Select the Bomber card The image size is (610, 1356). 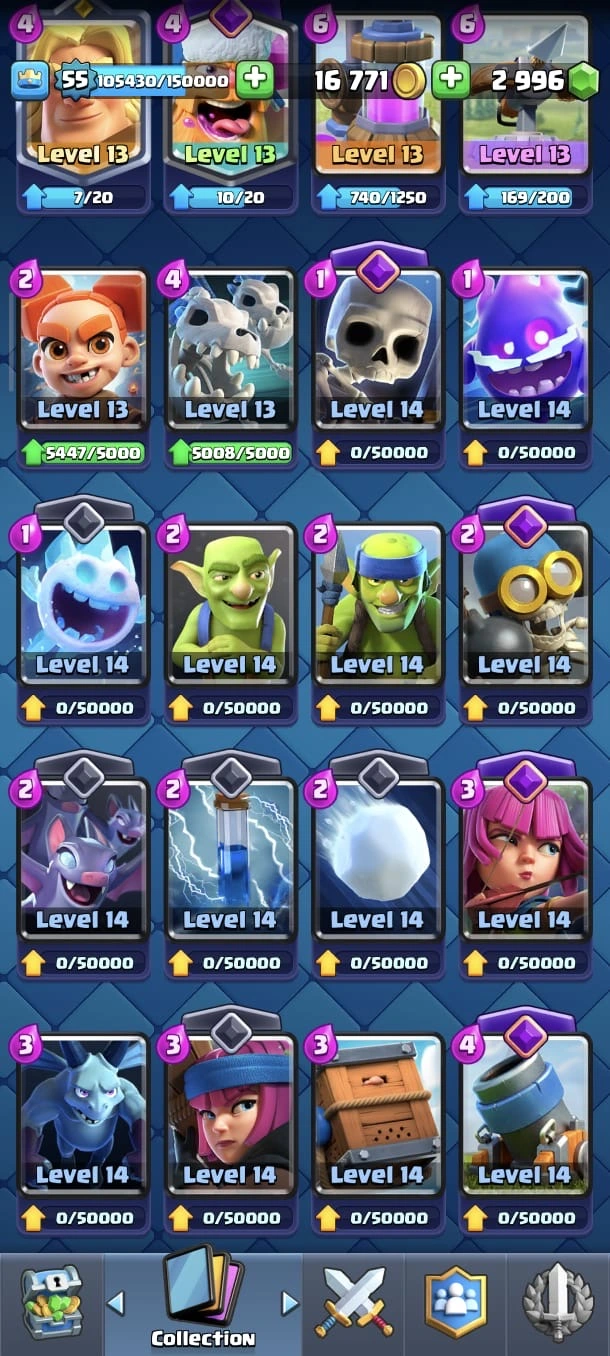pos(524,605)
